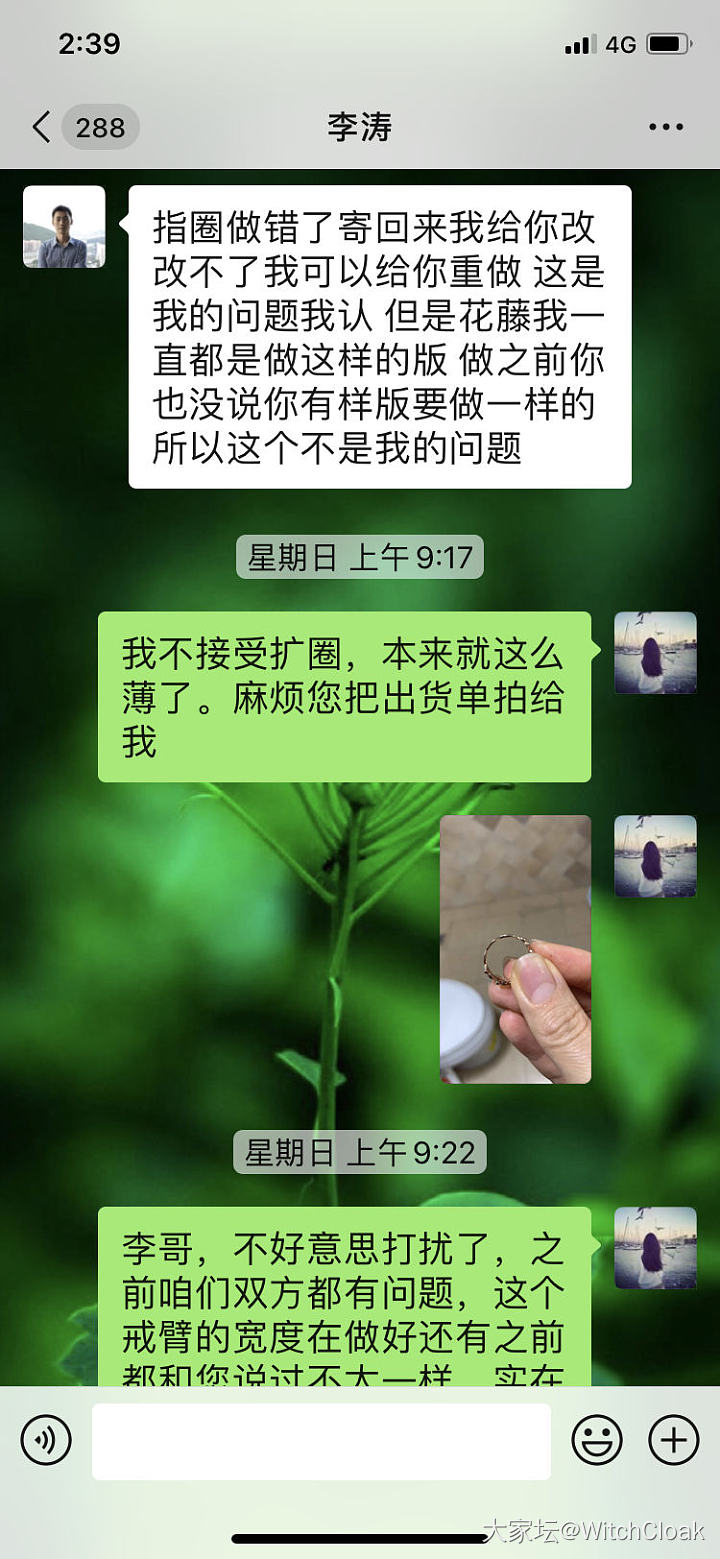The height and width of the screenshot is (1559, 720).
Task: Open 李涛's profile avatar
Action: pyautogui.click(x=64, y=227)
